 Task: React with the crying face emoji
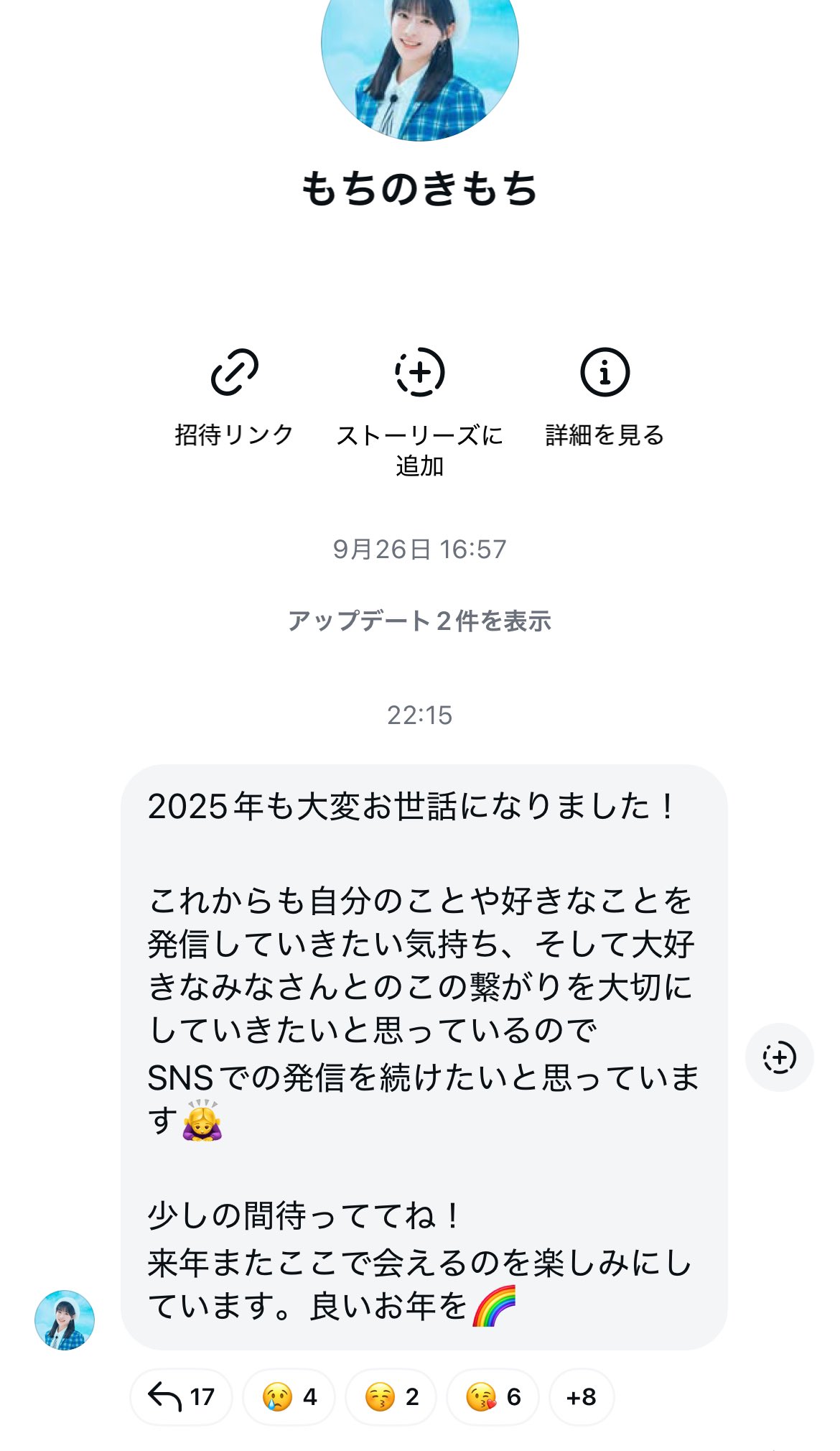(x=289, y=1396)
